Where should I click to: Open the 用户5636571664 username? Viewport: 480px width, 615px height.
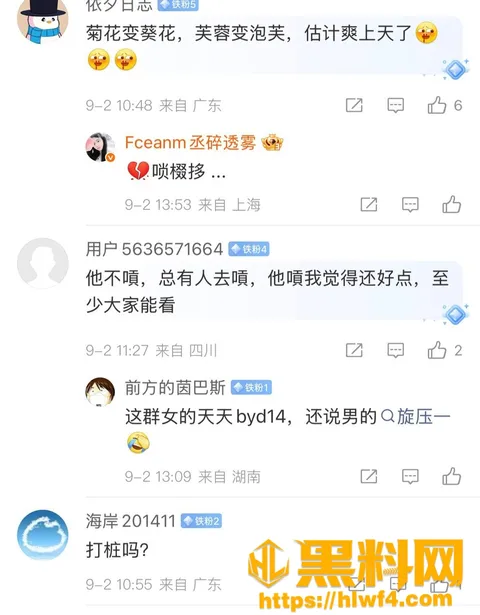click(155, 249)
